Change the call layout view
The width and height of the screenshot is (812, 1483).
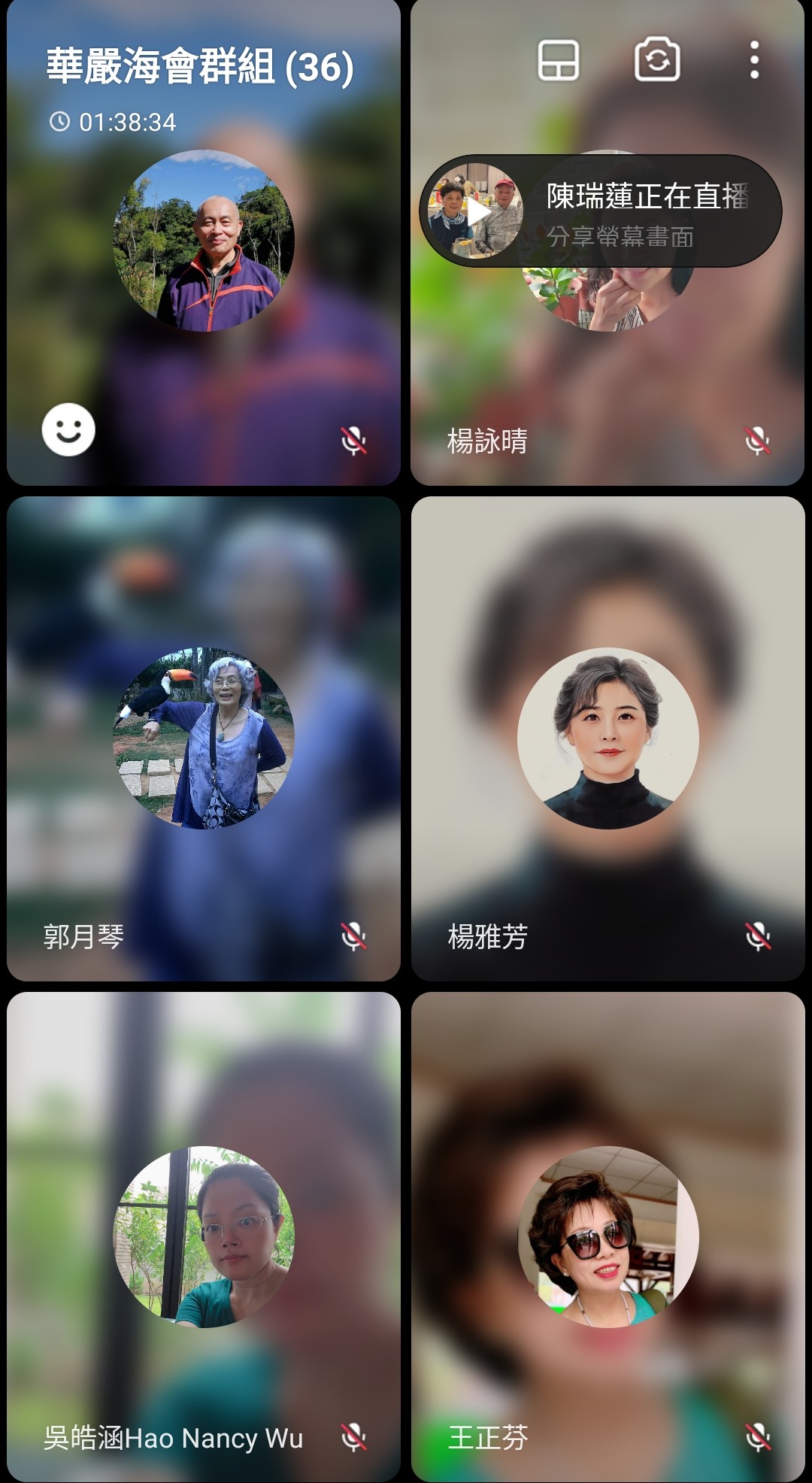(558, 60)
